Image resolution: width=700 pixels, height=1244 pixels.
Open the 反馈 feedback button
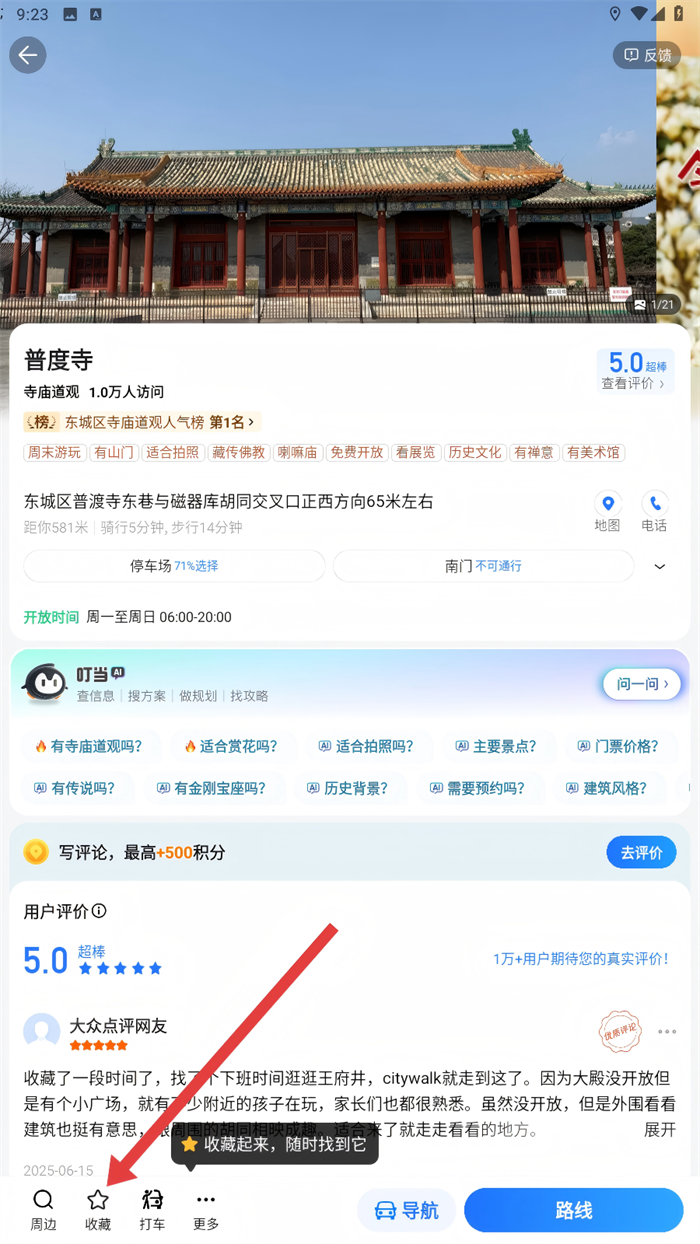point(647,55)
